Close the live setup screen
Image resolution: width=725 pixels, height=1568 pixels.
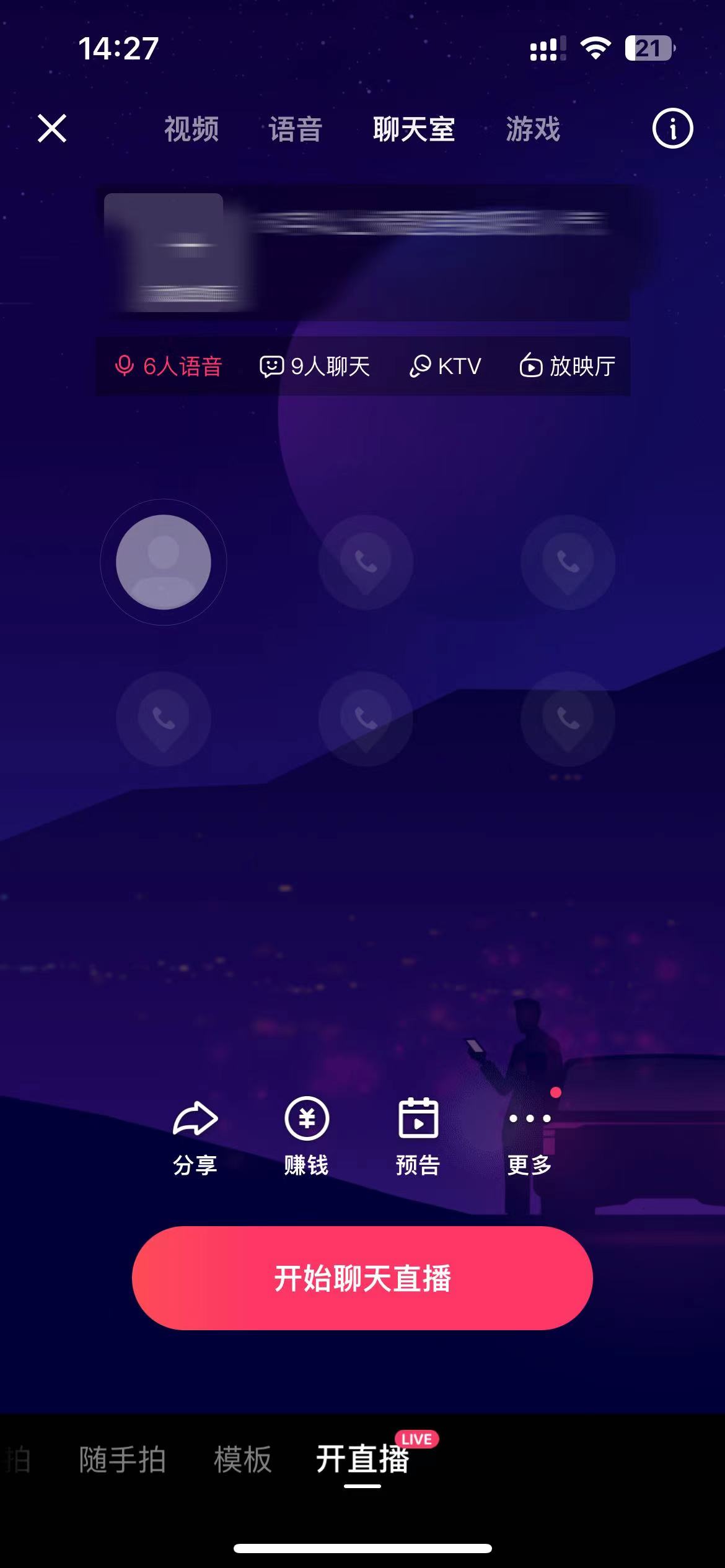click(52, 129)
